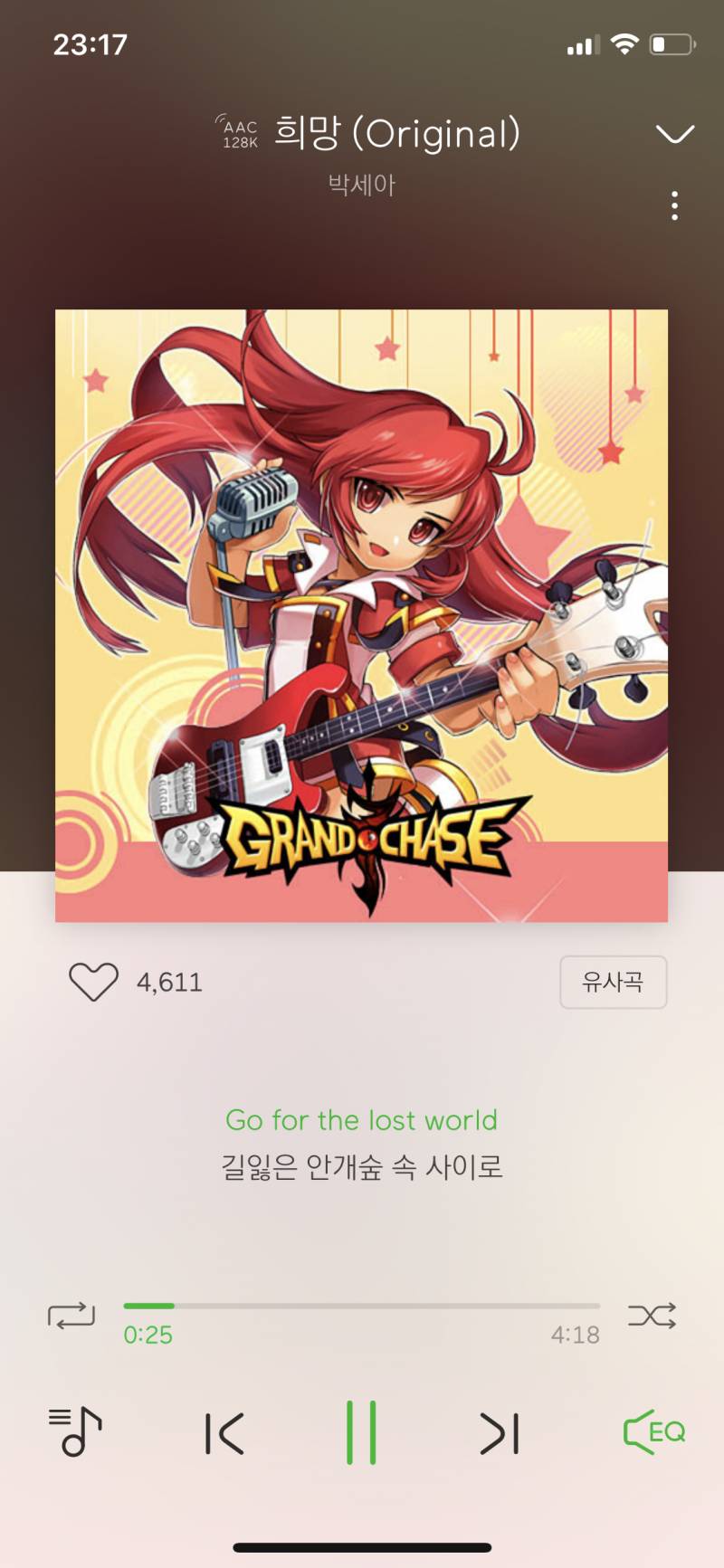Pause the current song
The image size is (724, 1568).
pos(361,1432)
